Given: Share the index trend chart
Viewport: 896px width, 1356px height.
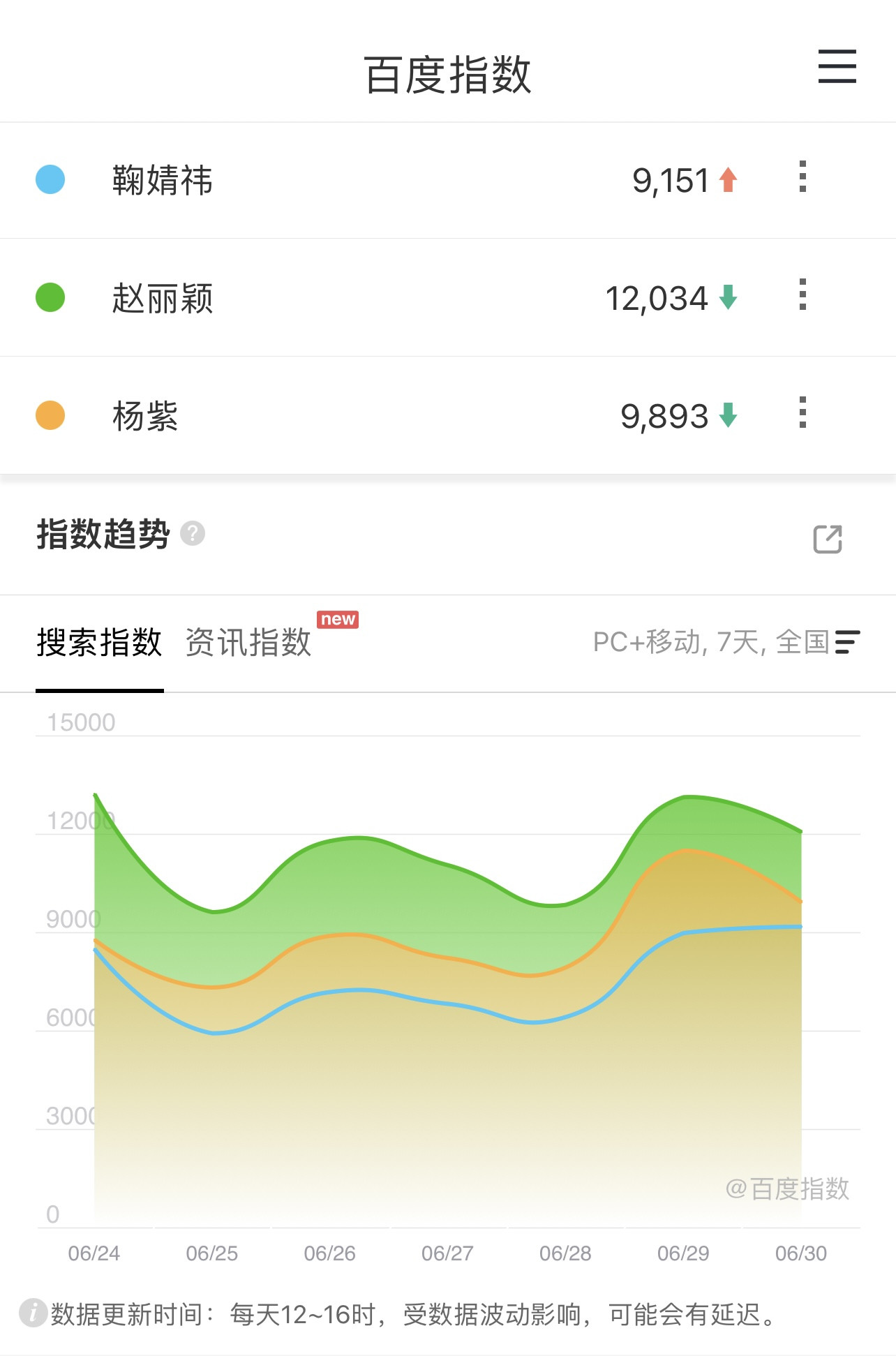Looking at the screenshot, I should [828, 539].
